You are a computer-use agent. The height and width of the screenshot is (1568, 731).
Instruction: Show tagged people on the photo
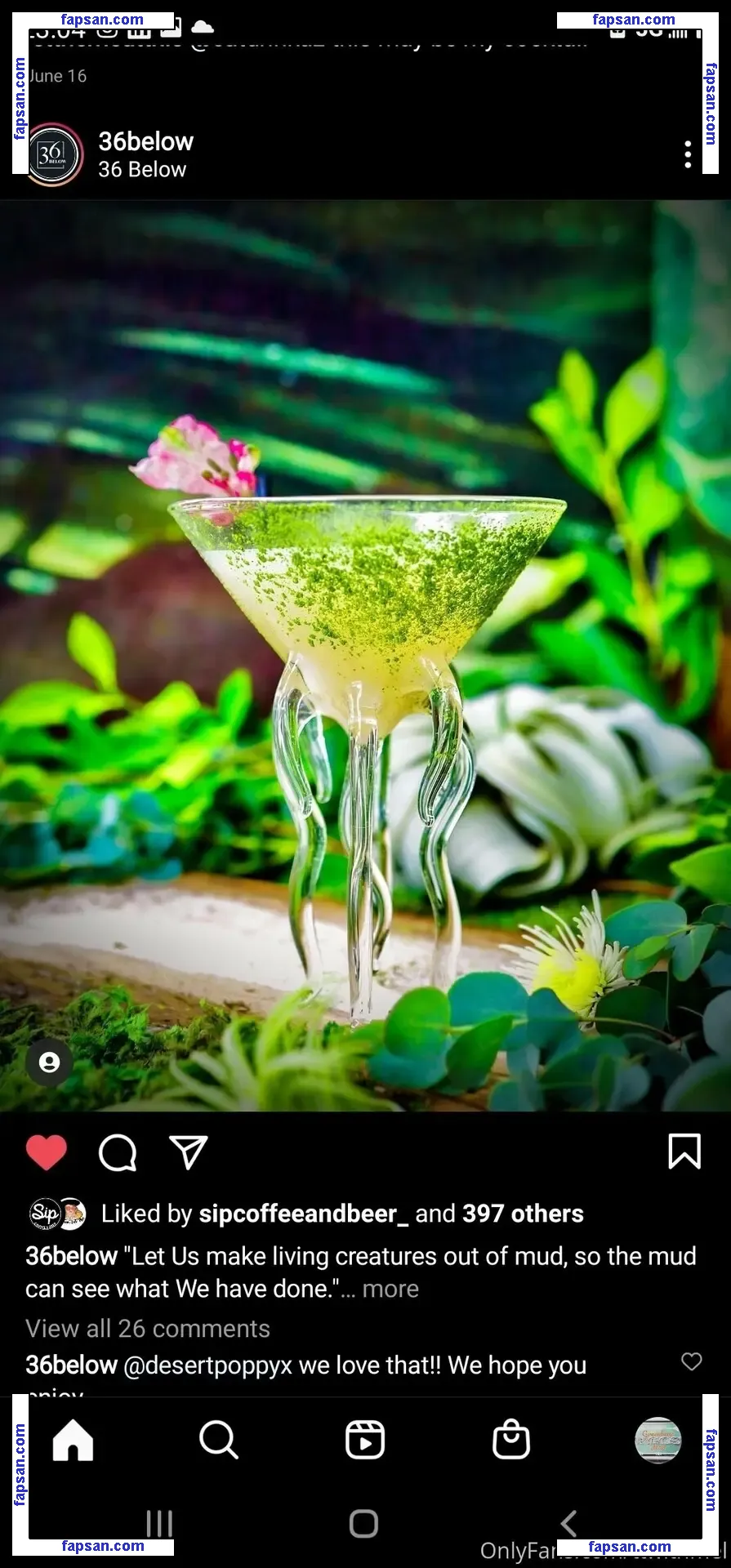coord(49,1062)
